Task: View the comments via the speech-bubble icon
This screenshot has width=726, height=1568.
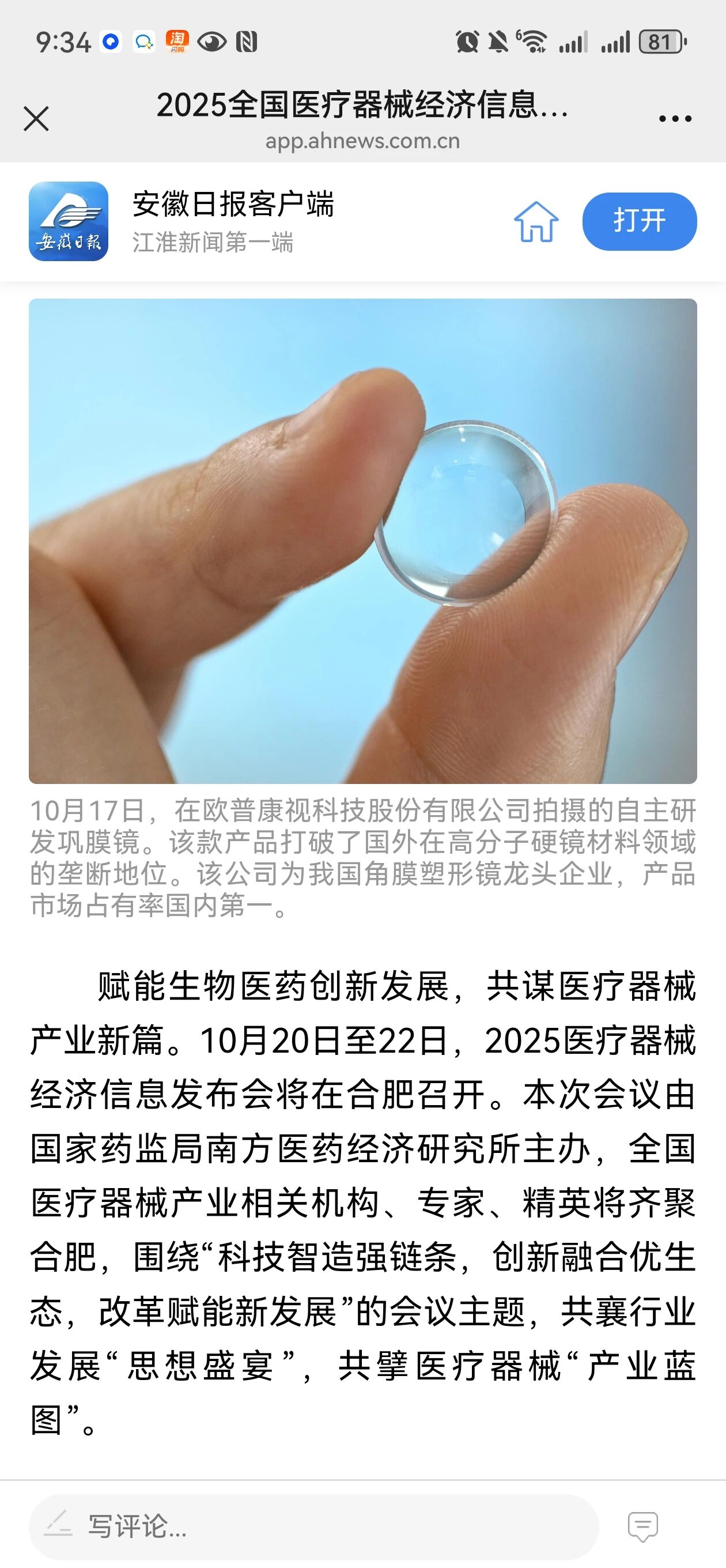Action: pos(642,1526)
